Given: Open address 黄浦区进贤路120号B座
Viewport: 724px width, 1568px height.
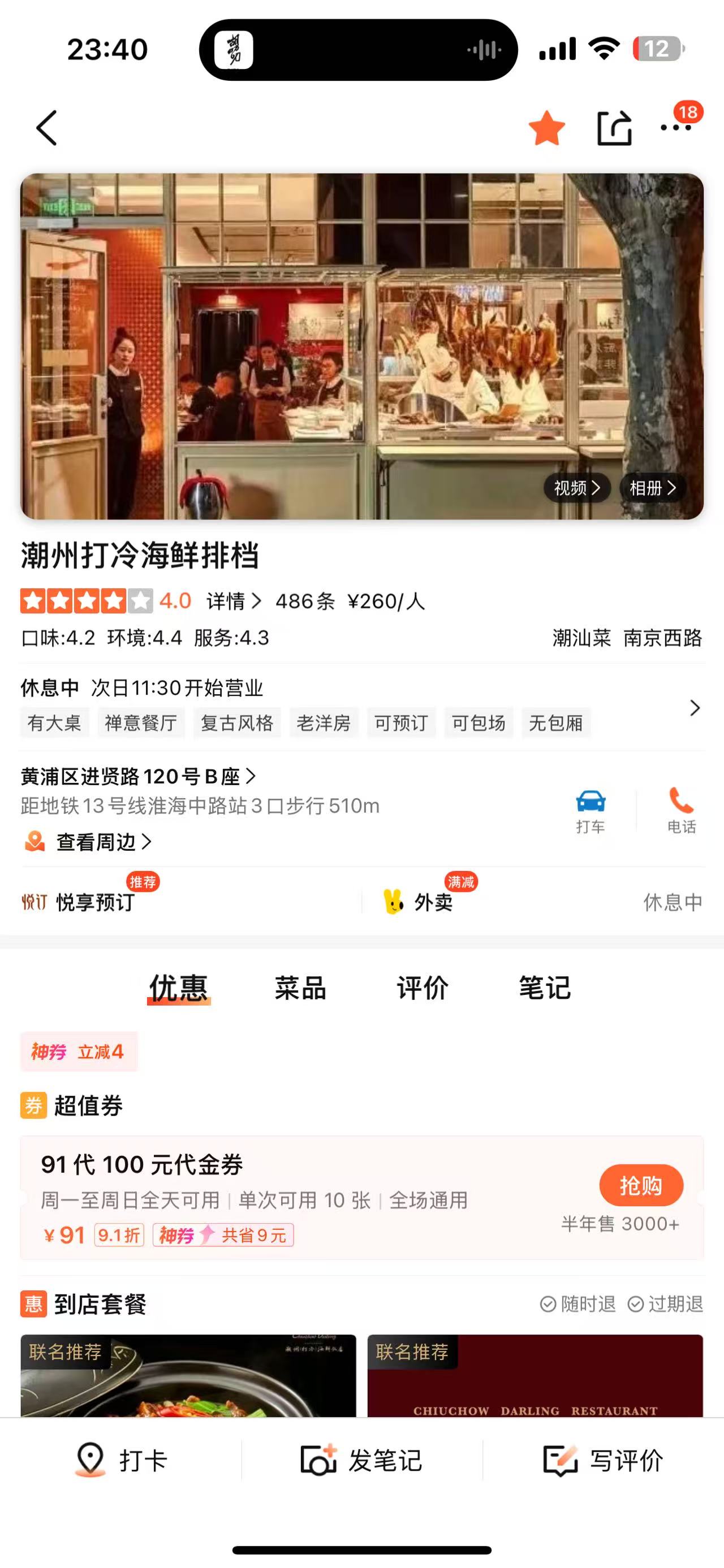Looking at the screenshot, I should pos(138,777).
